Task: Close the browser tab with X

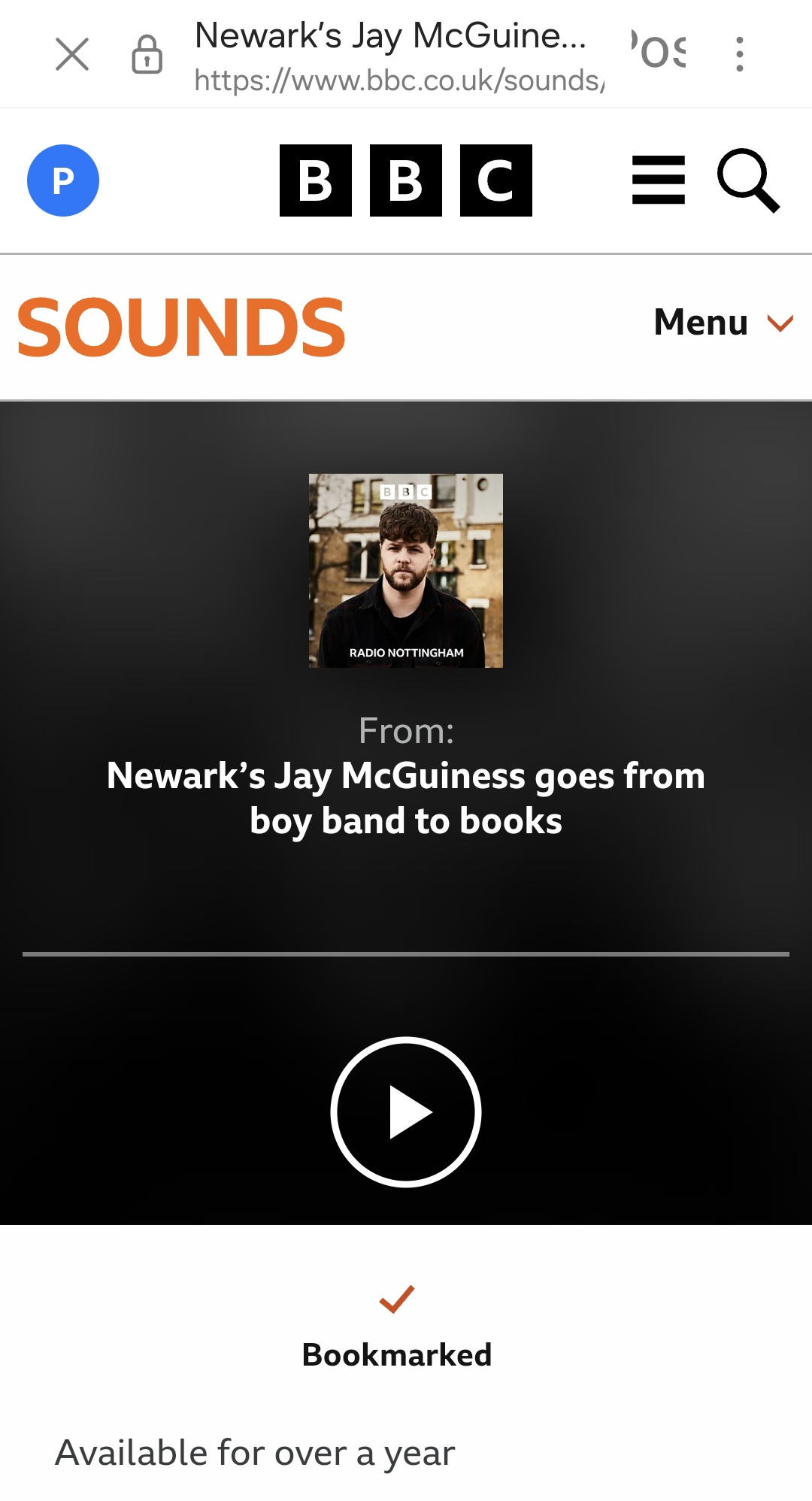Action: (x=72, y=54)
